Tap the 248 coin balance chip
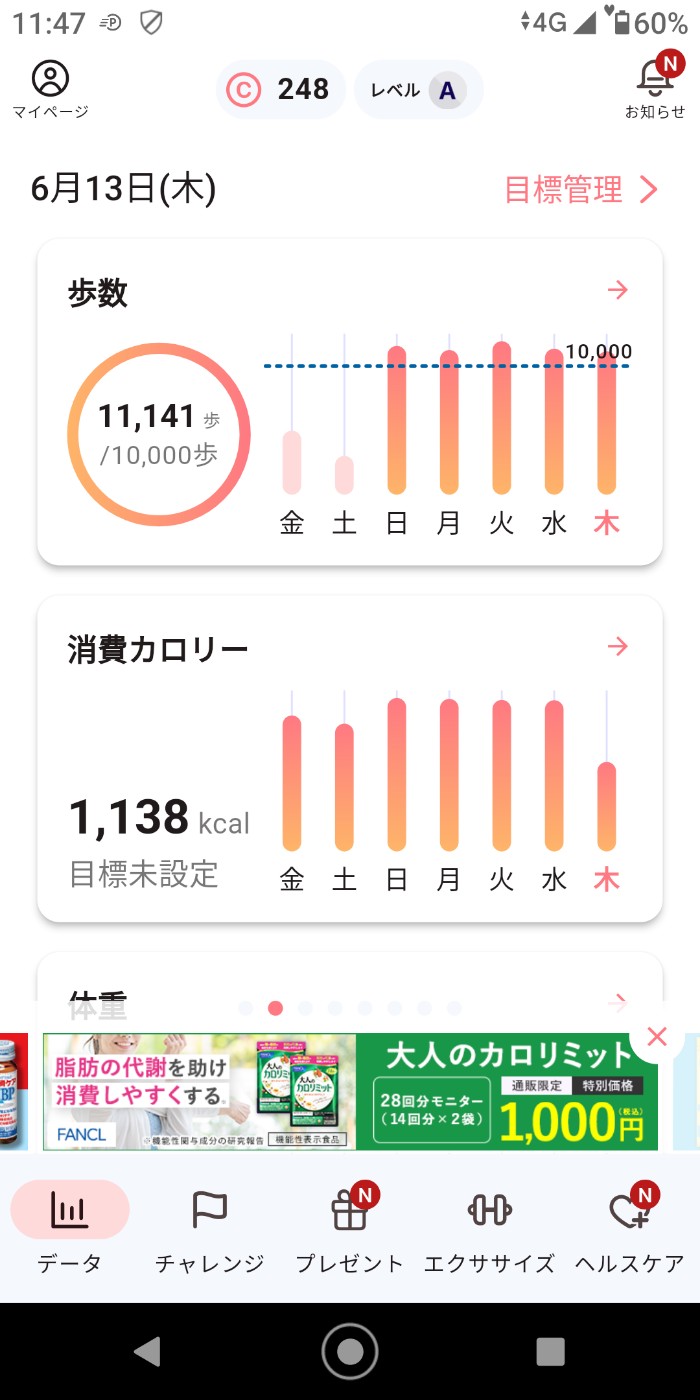The width and height of the screenshot is (700, 1400). click(x=280, y=90)
